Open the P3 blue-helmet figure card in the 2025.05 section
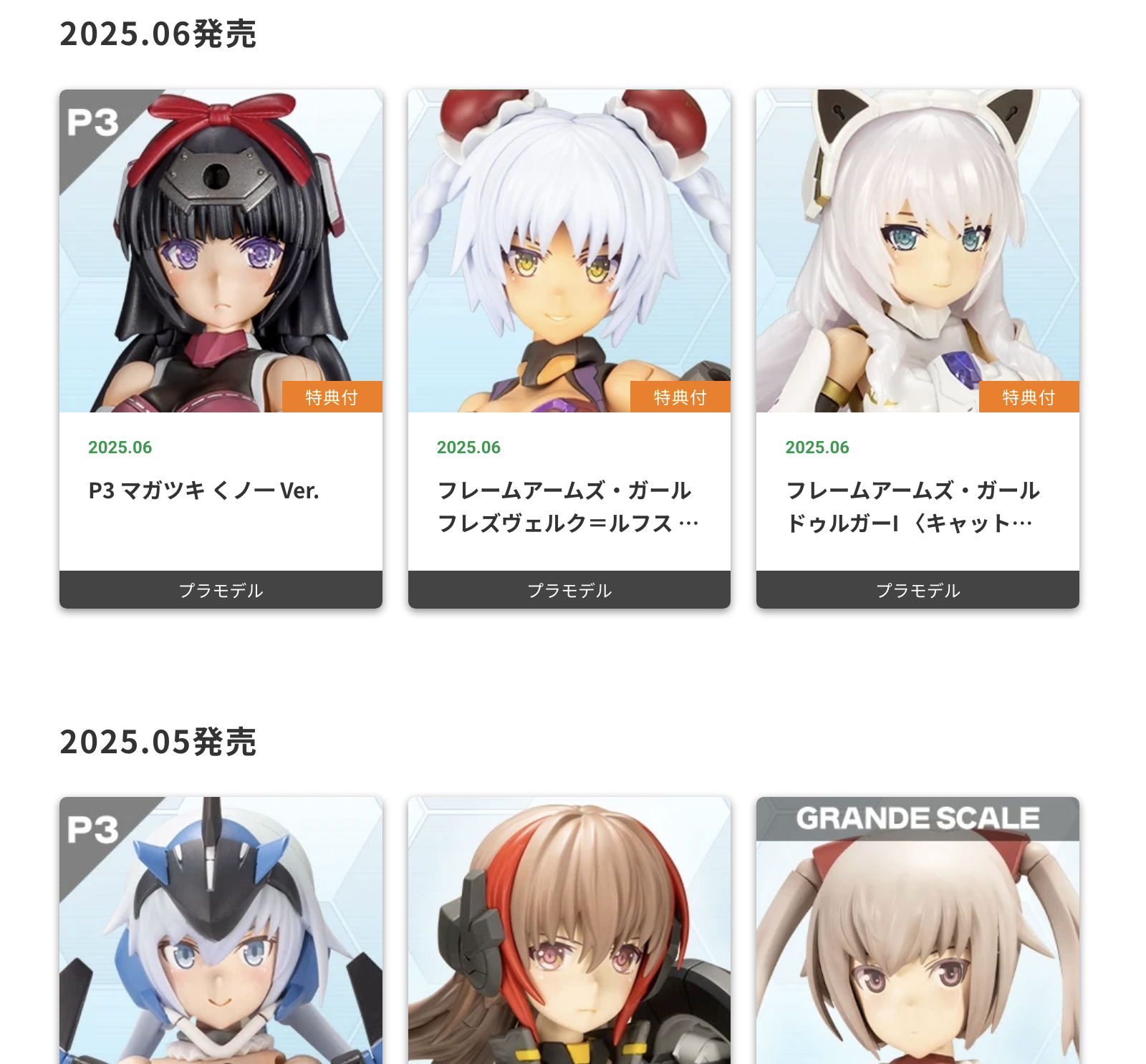This screenshot has height=1064, width=1146. 221,931
